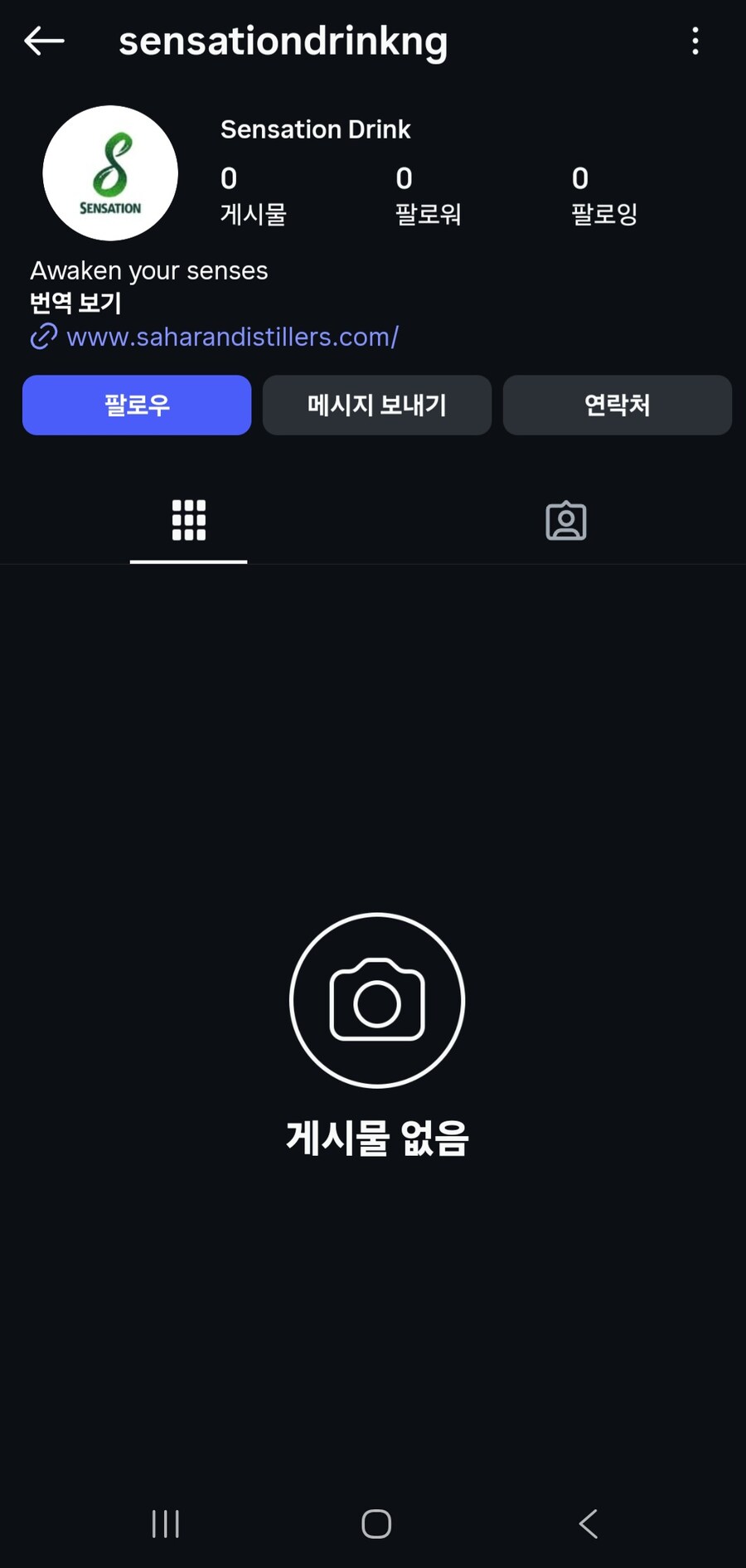Viewport: 746px width, 1568px height.
Task: Open the 0 팔로잉 following list
Action: (x=604, y=195)
